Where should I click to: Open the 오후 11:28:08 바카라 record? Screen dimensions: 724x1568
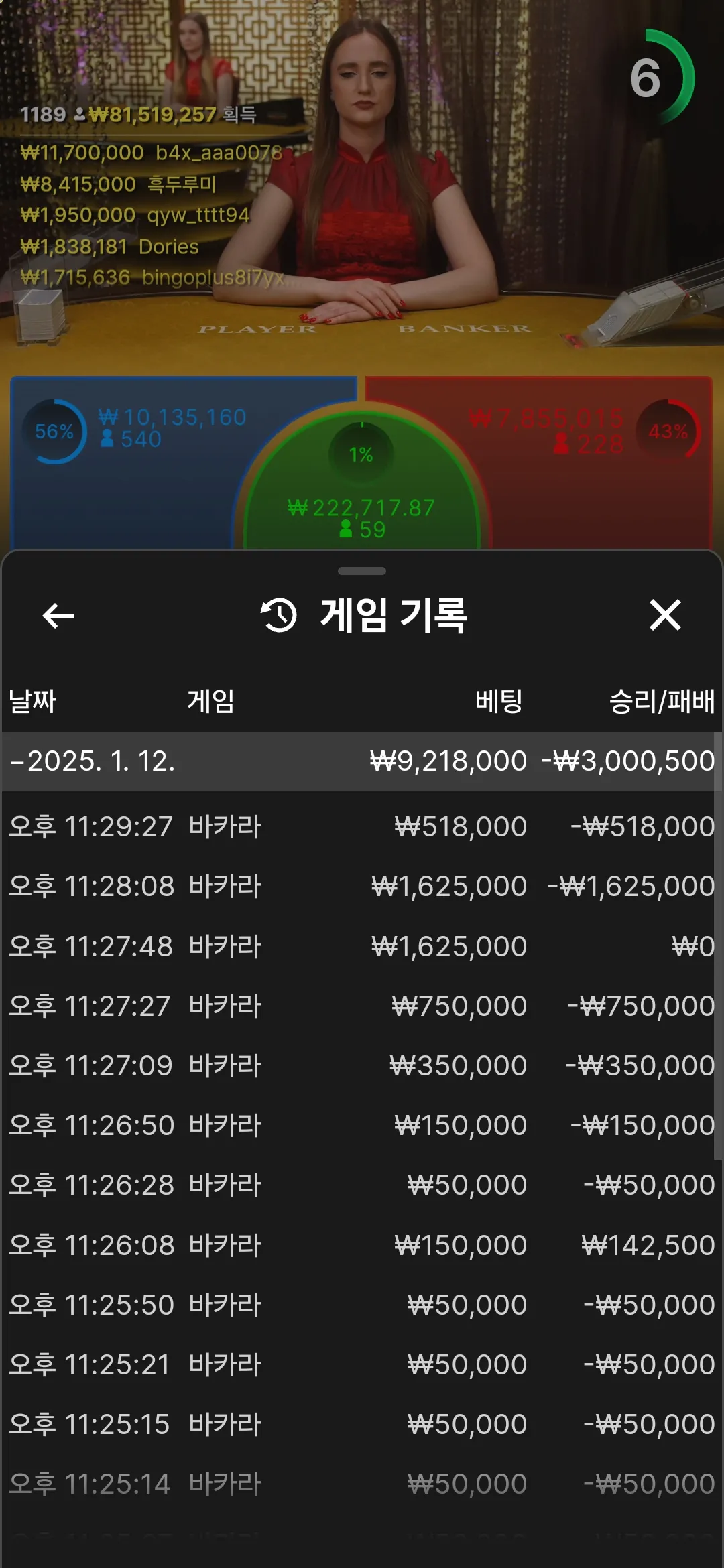[361, 887]
